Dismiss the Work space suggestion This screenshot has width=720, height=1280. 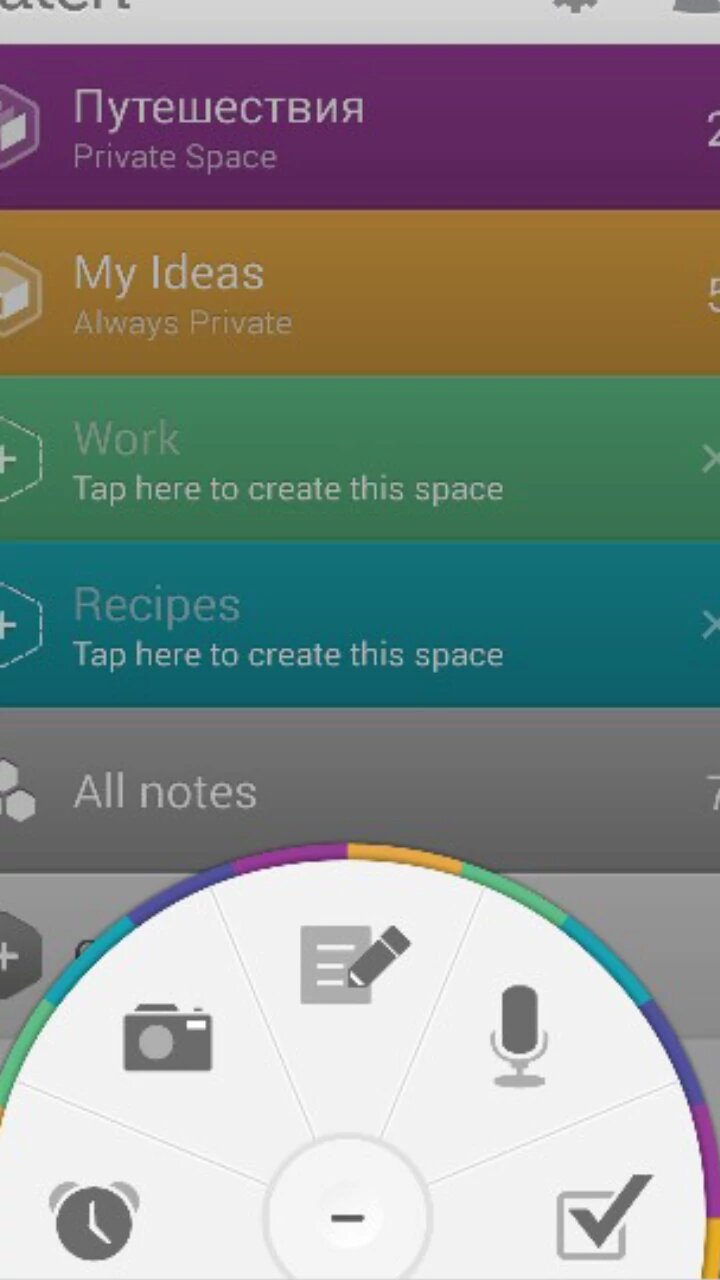(709, 460)
